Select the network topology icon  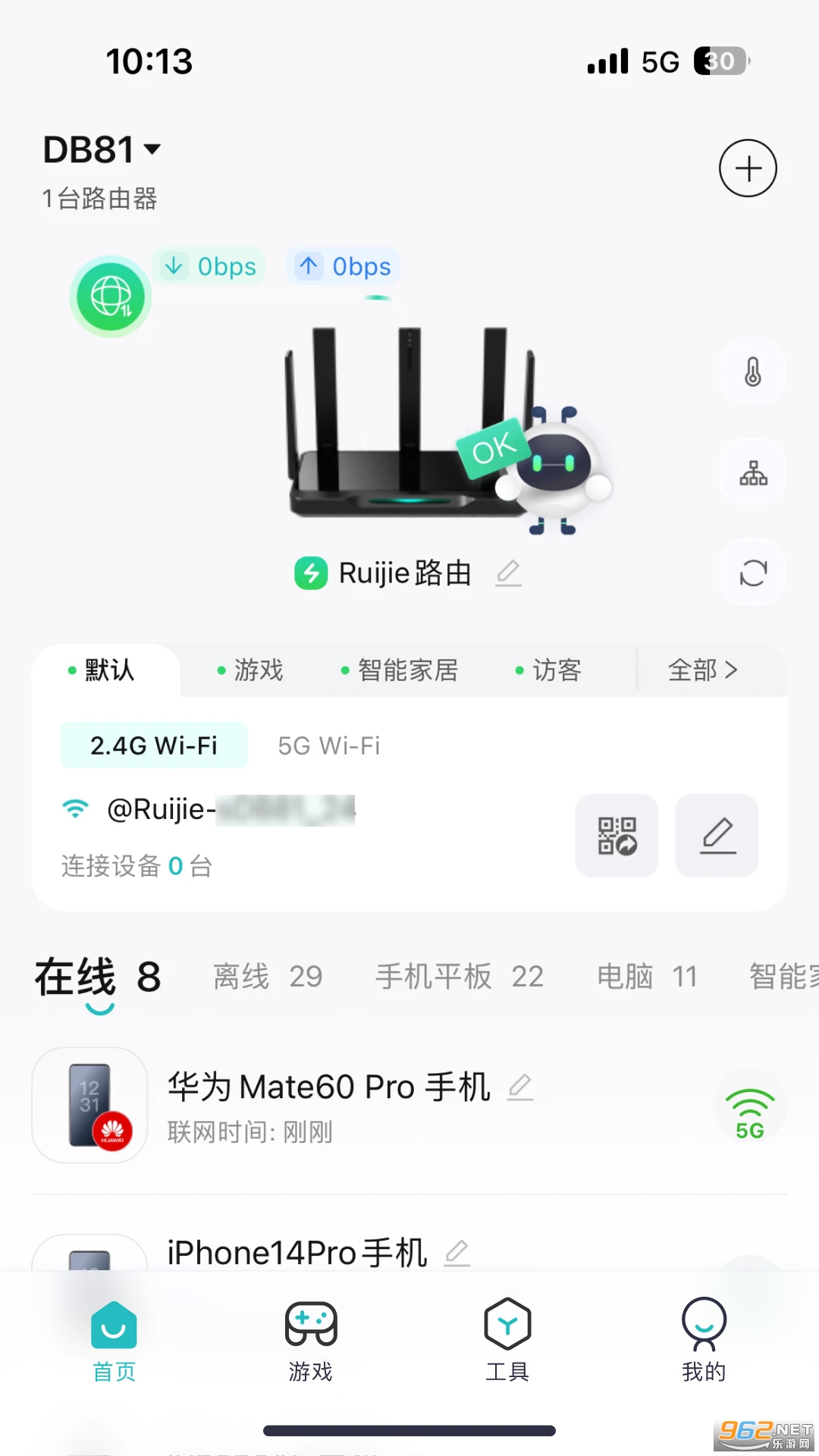pyautogui.click(x=752, y=472)
